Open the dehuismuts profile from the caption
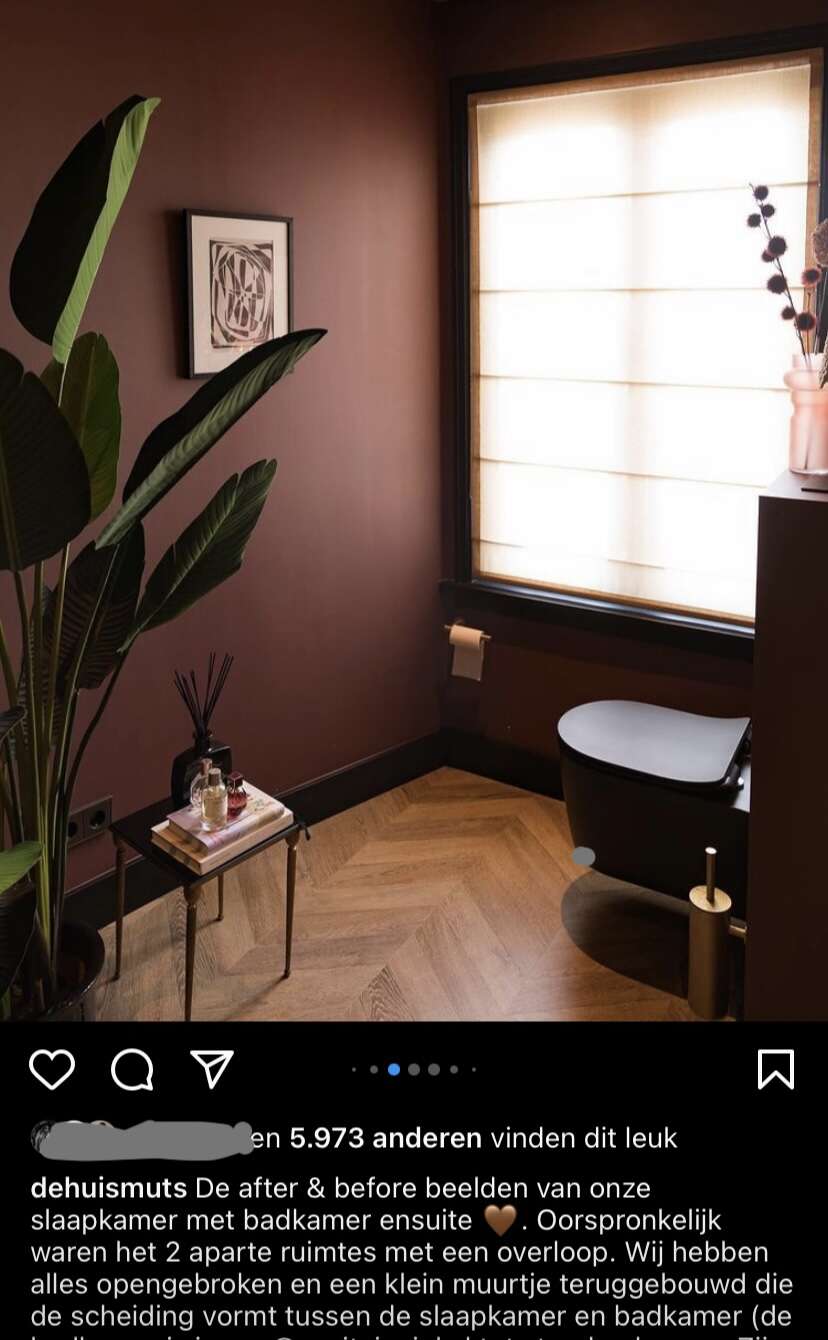The height and width of the screenshot is (1340, 828). [x=109, y=1188]
